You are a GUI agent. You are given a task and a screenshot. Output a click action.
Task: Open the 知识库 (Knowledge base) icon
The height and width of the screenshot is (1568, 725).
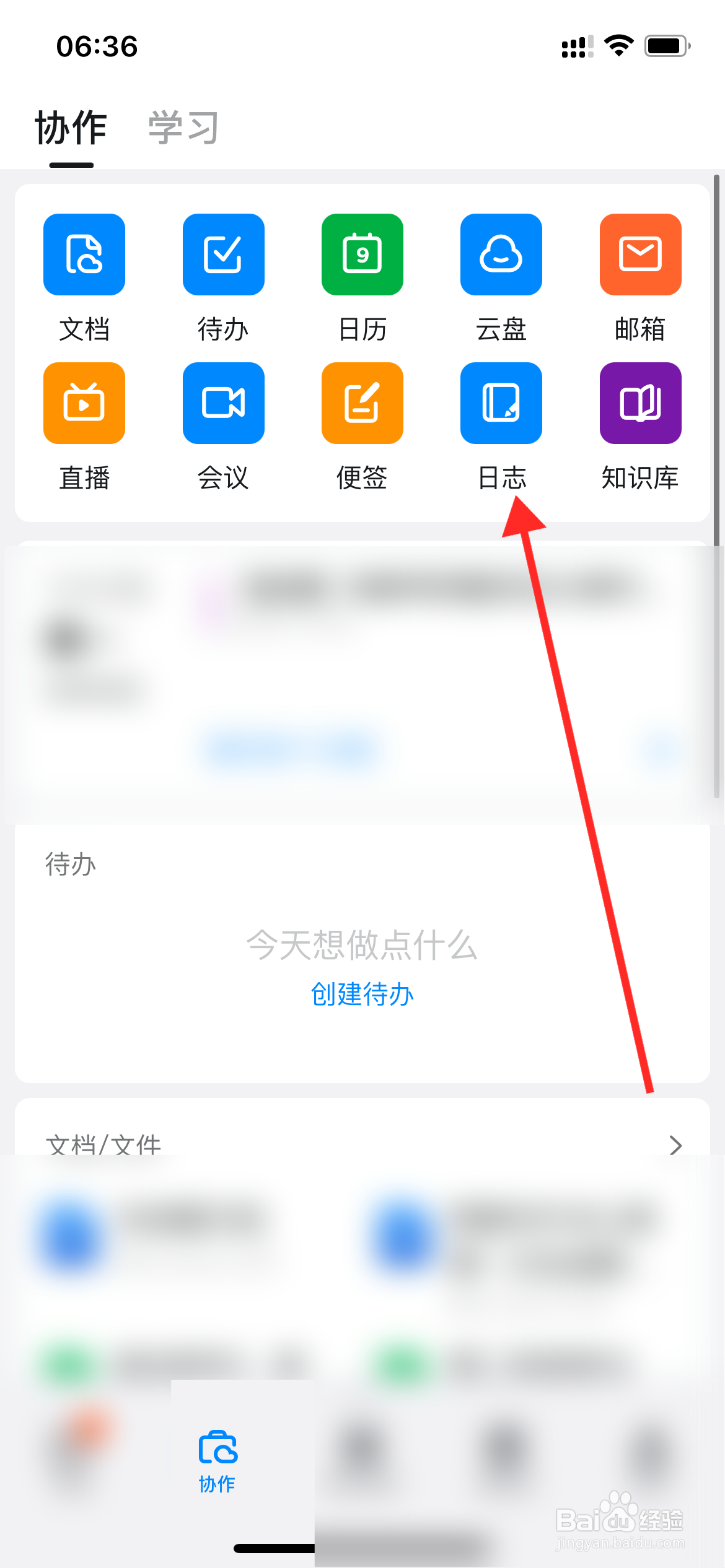tap(640, 403)
